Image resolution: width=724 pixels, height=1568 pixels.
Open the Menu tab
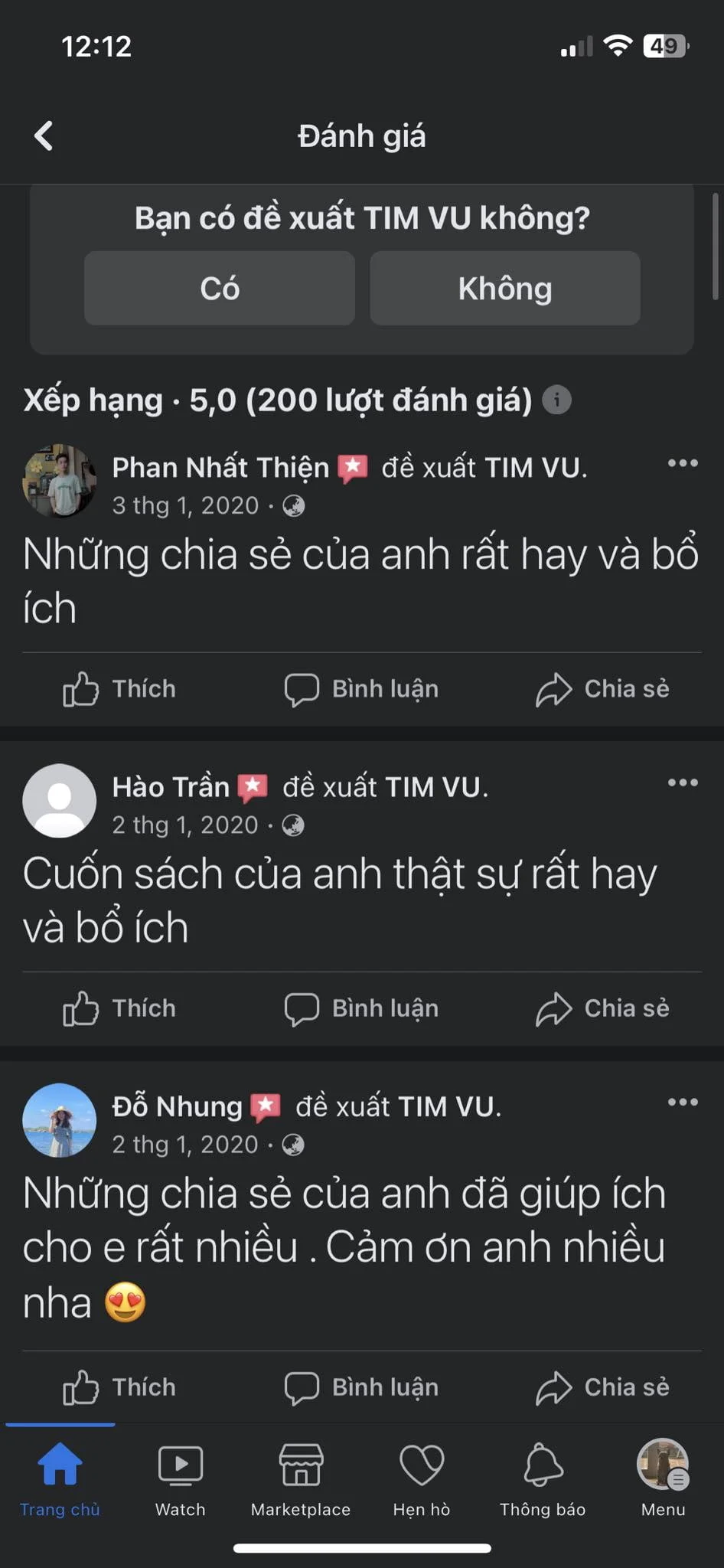click(x=663, y=1479)
